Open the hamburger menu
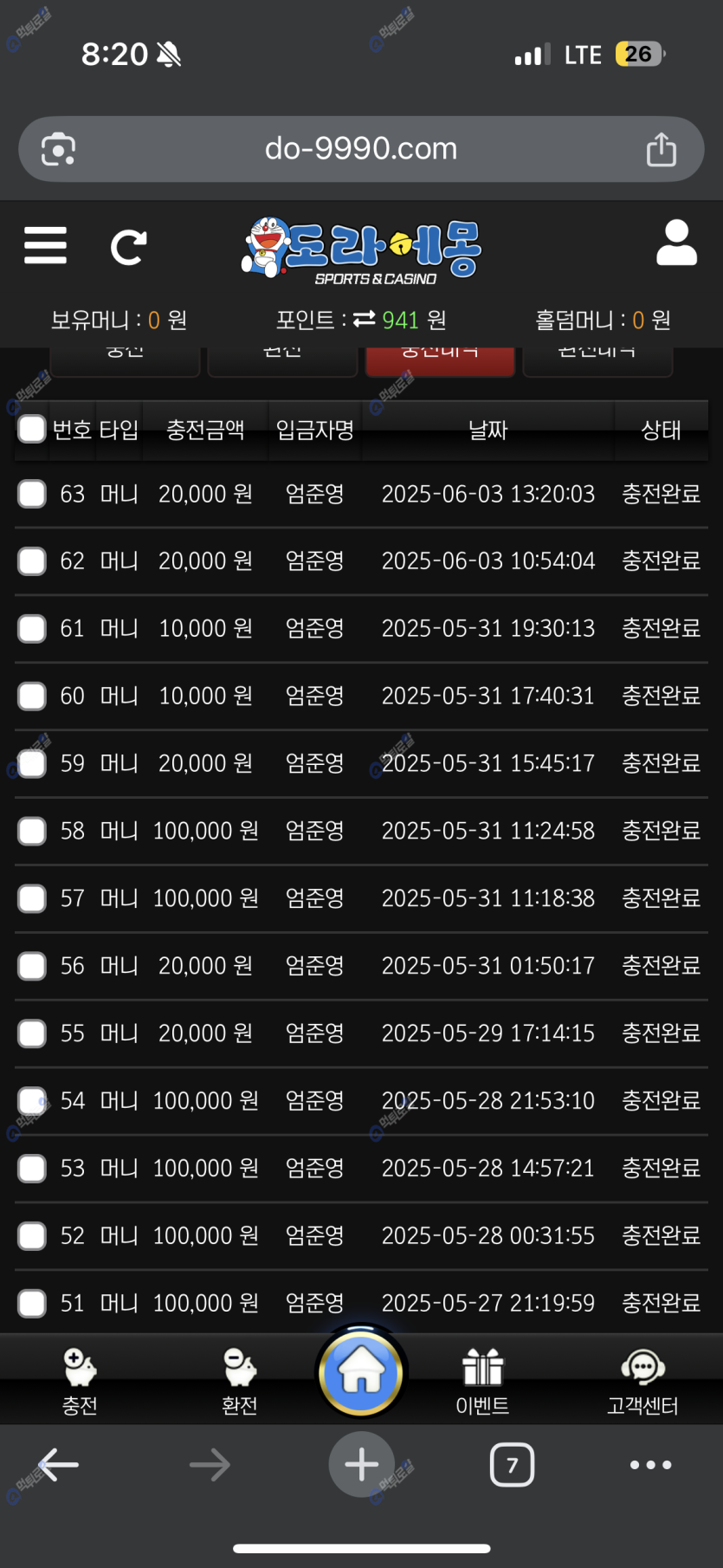Screen dimensions: 723x1568 [x=45, y=245]
